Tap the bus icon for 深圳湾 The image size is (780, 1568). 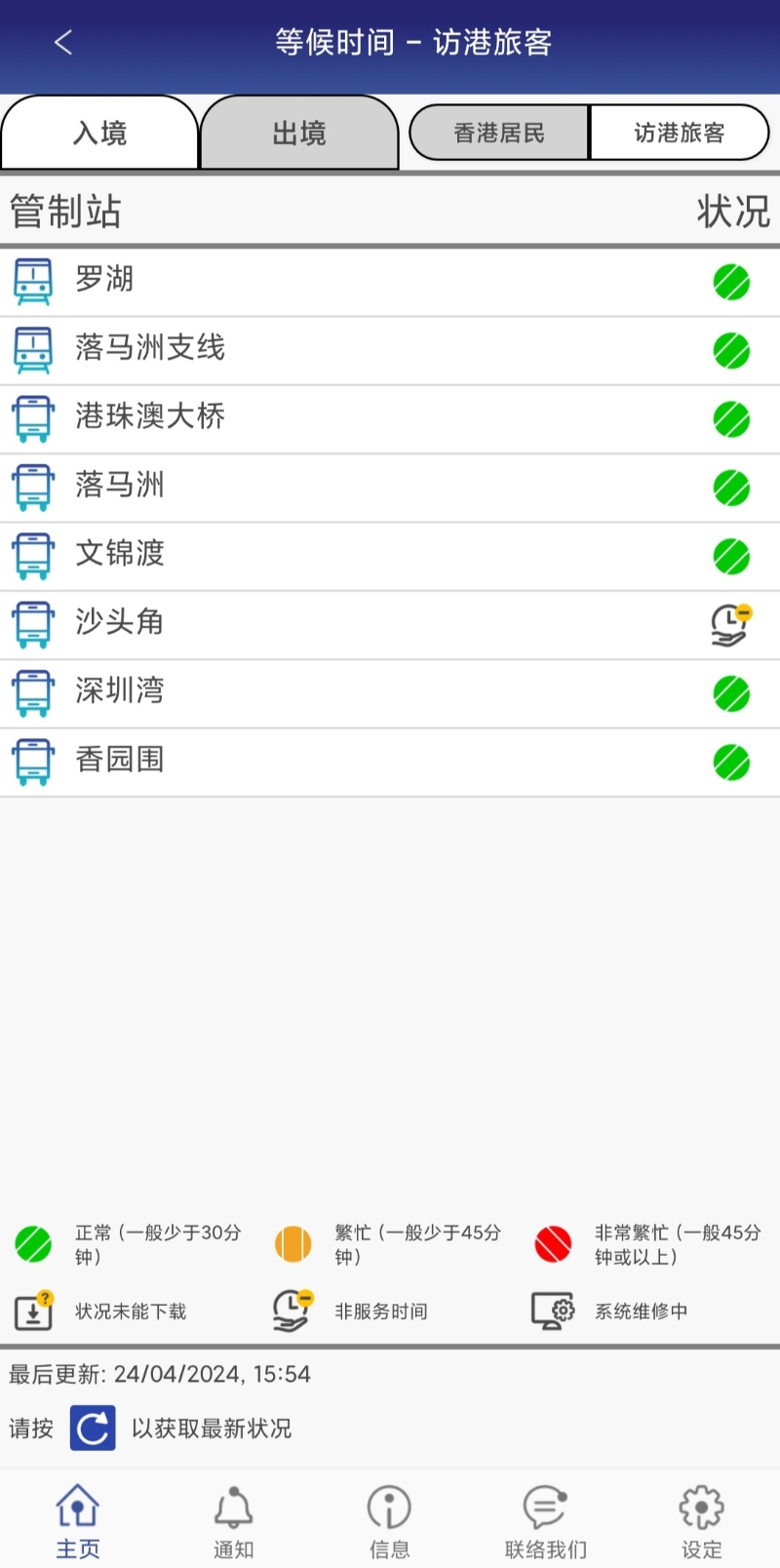33,692
